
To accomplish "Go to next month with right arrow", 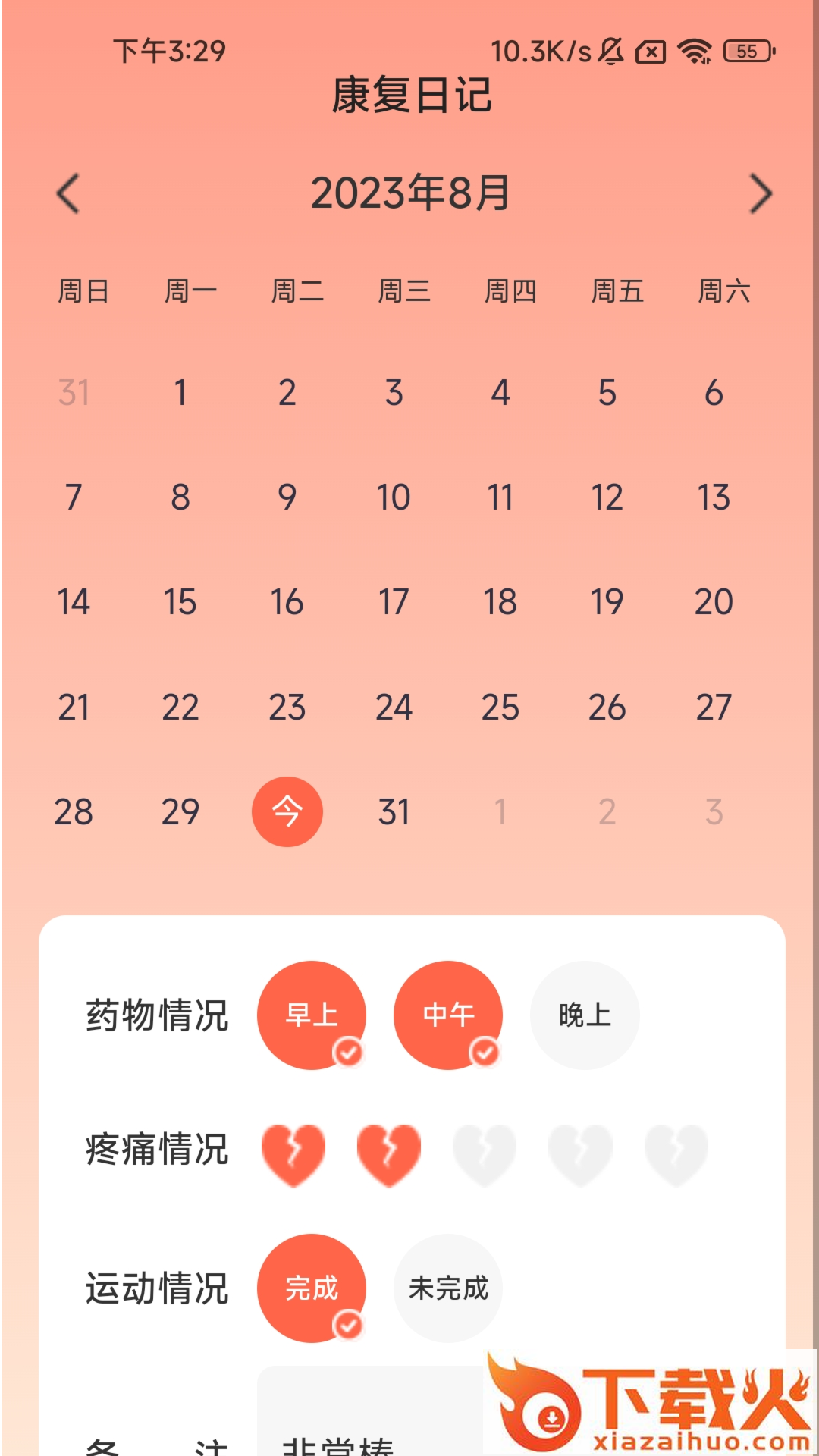I will [761, 193].
